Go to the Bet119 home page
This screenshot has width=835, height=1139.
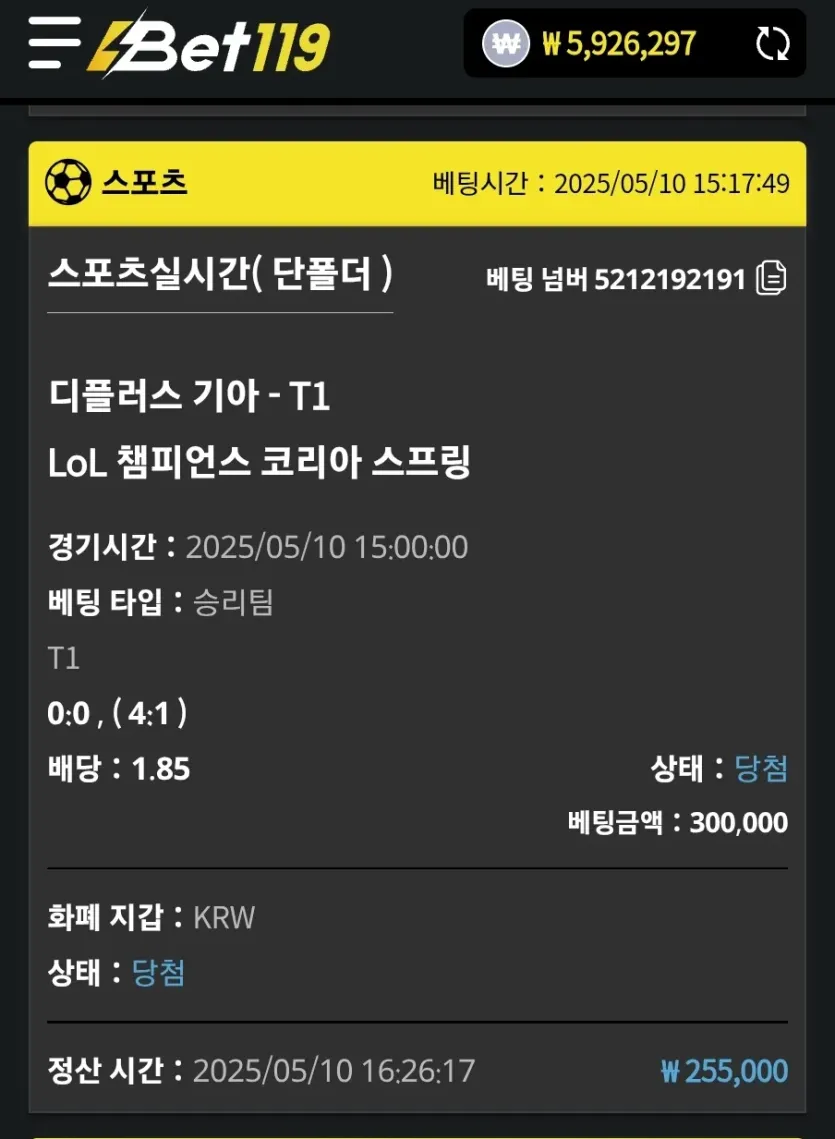click(210, 44)
